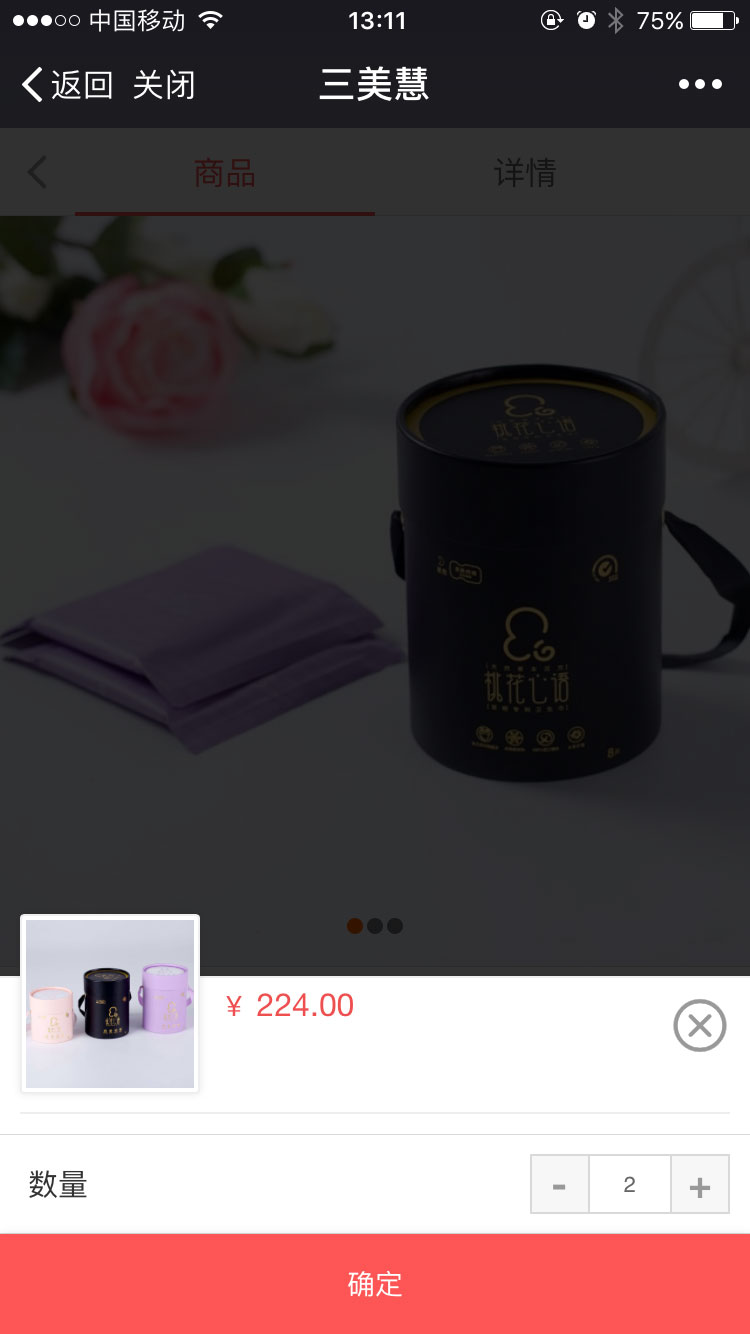This screenshot has height=1334, width=750.
Task: Open the product thumbnail image
Action: coord(110,1004)
